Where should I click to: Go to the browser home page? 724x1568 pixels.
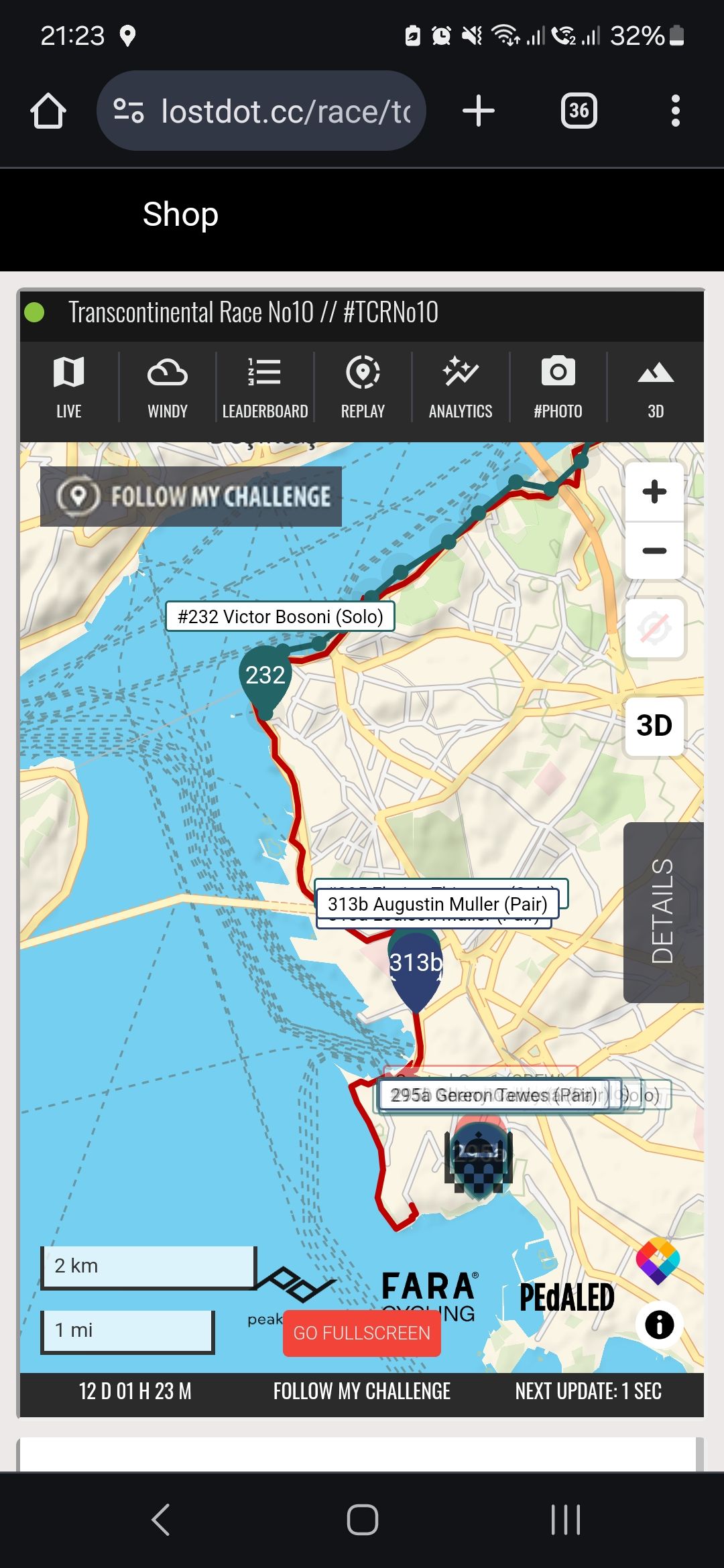tap(48, 111)
